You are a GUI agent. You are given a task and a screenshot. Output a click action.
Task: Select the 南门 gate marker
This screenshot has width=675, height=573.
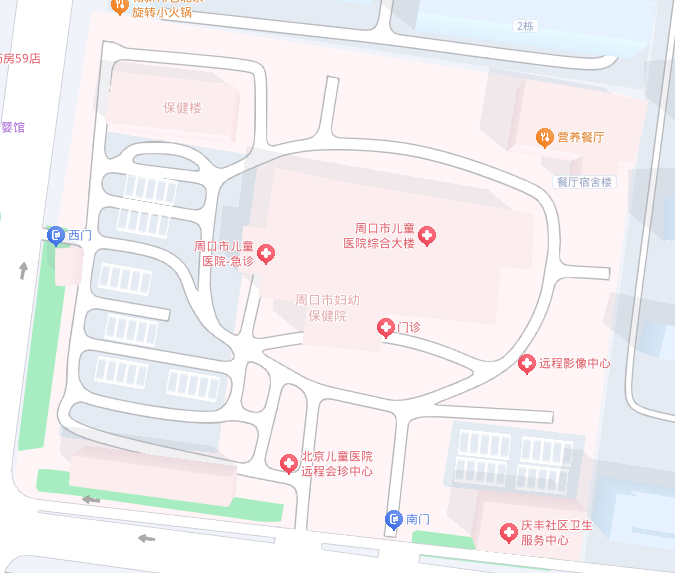395,520
